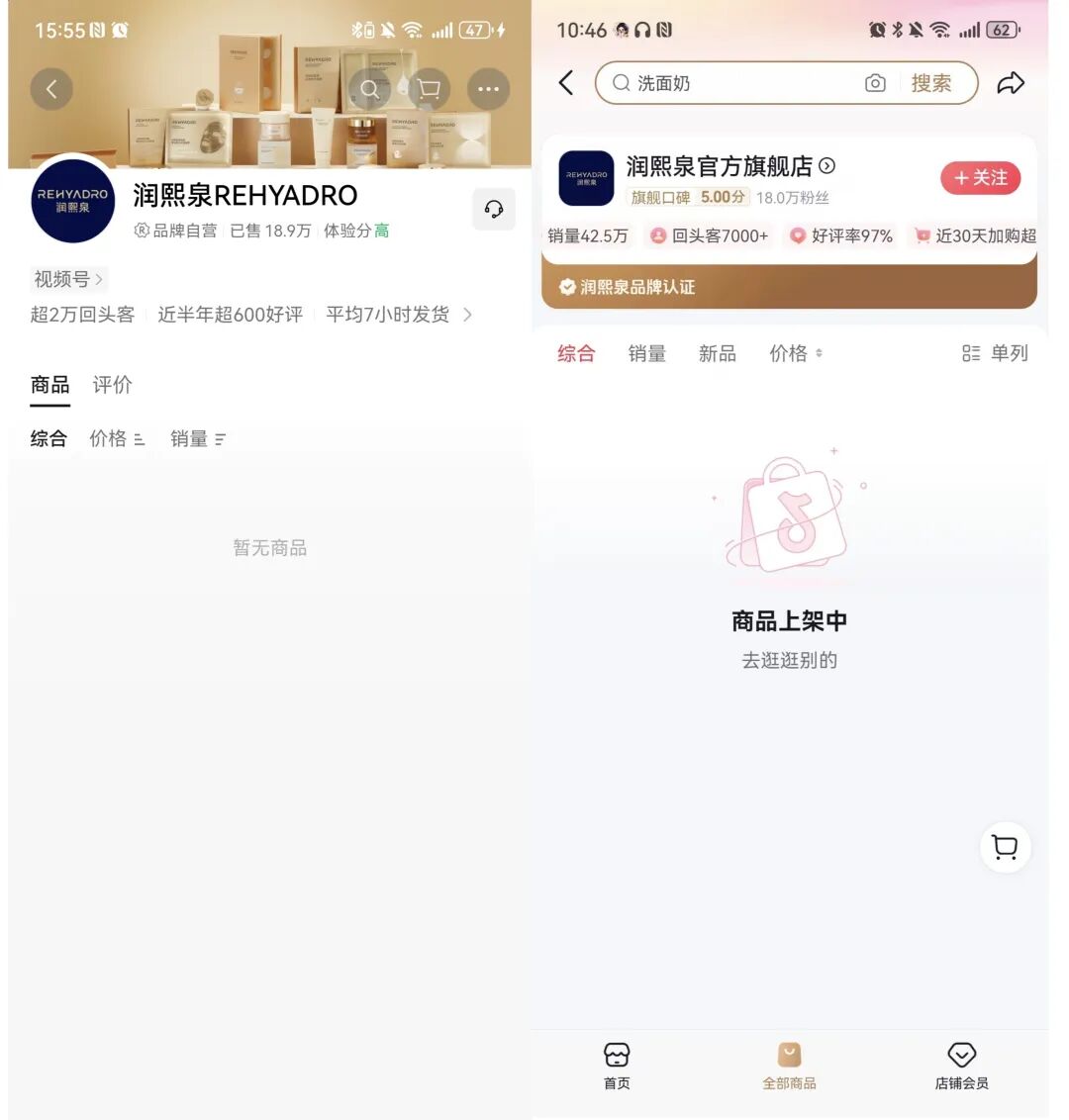Viewport: 1069px width, 1120px height.
Task: Open 润熙泉官方旗舰店 store details
Action: click(730, 166)
